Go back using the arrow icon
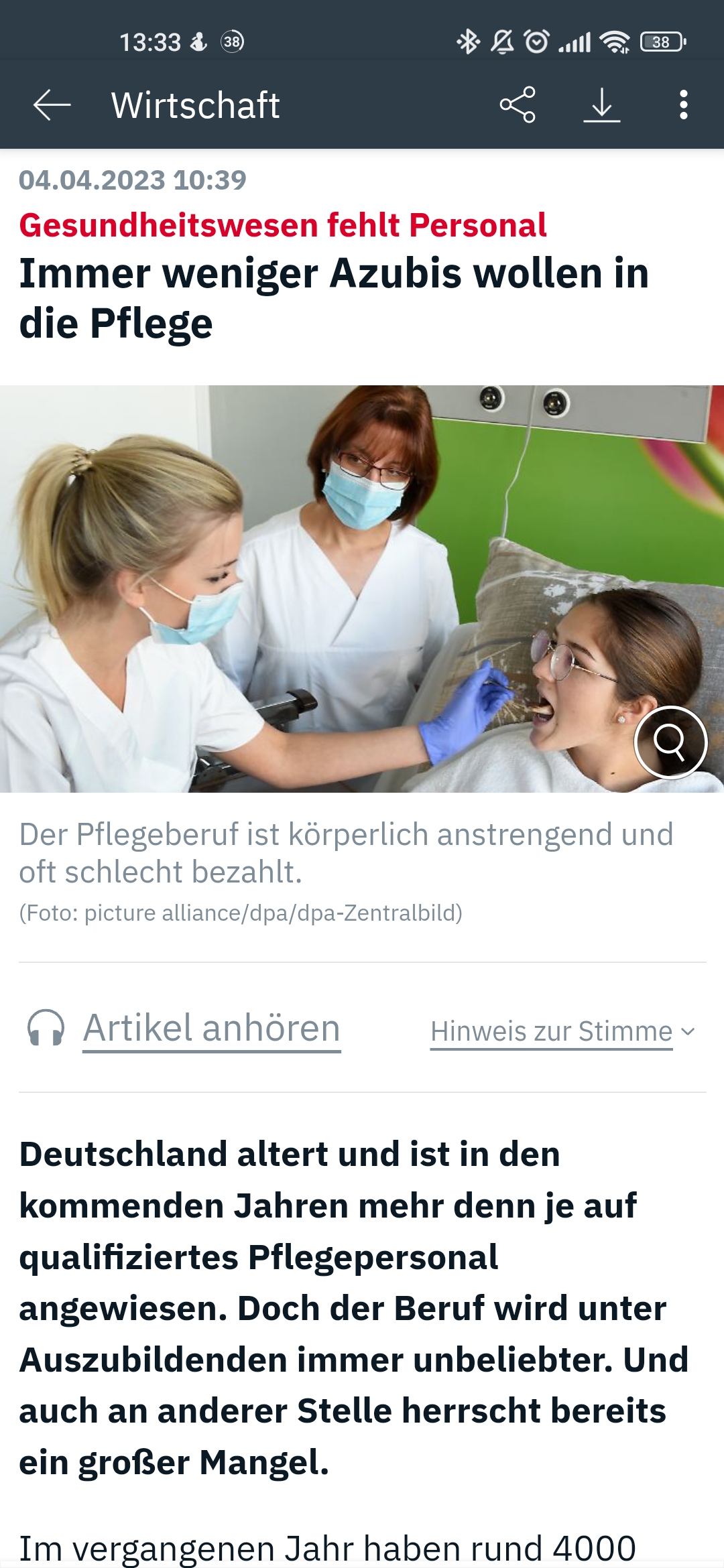Image resolution: width=724 pixels, height=1568 pixels. point(52,105)
